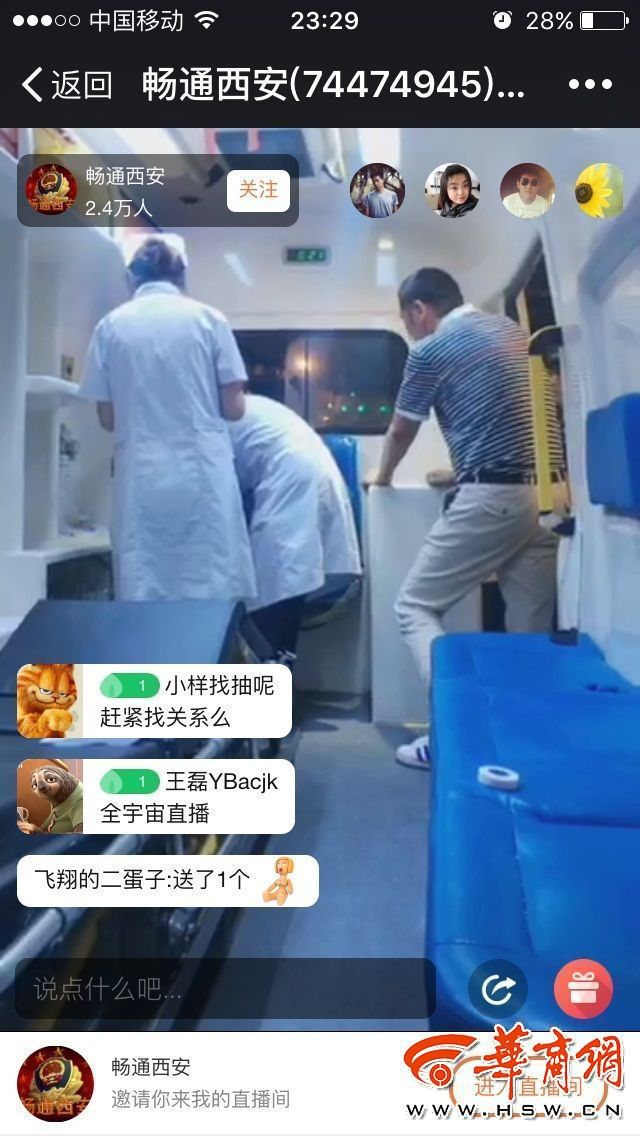
Task: Tap the 说点什么吧 comment input field
Action: pos(225,989)
